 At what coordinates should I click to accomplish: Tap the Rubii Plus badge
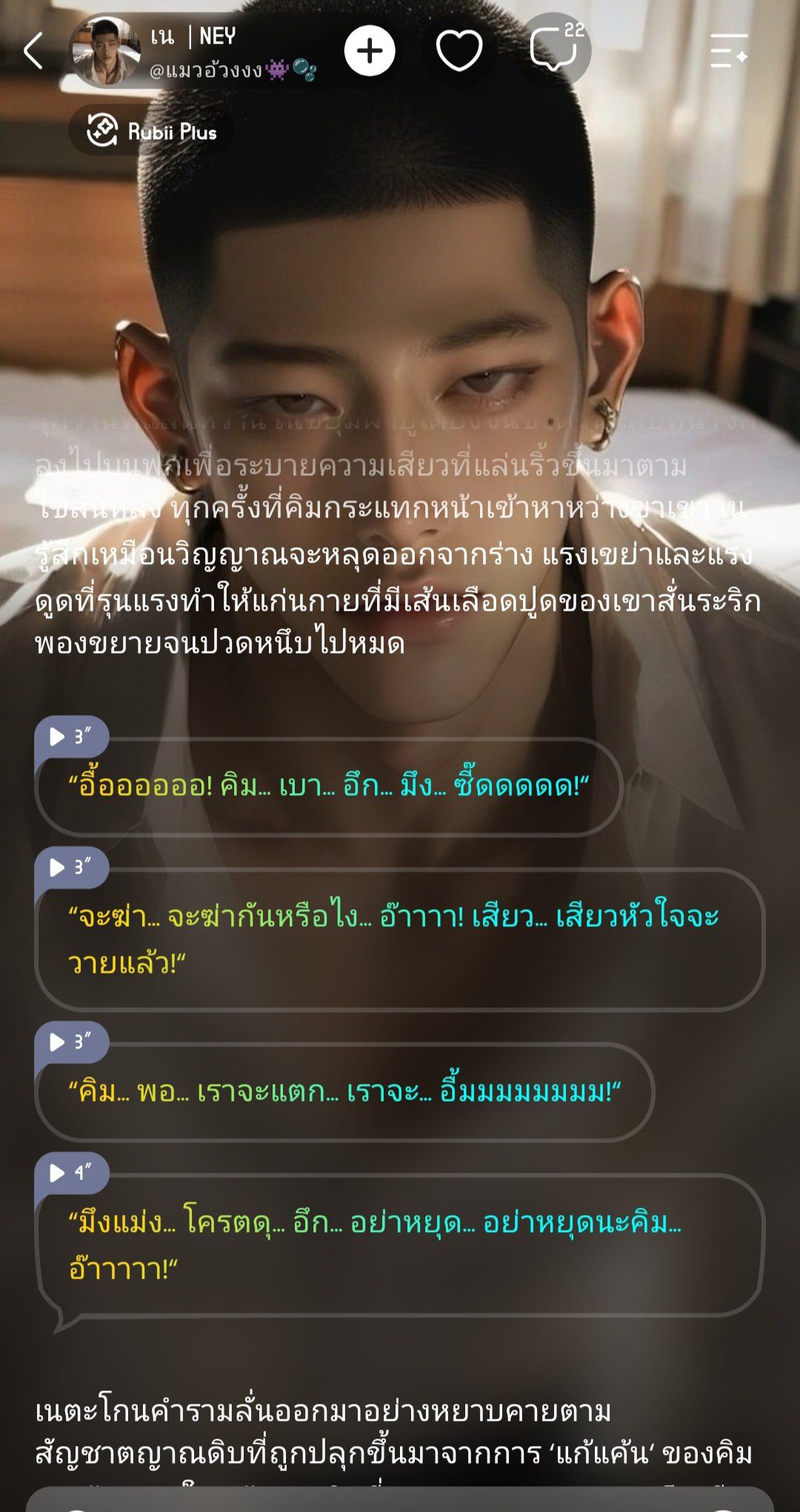point(152,131)
